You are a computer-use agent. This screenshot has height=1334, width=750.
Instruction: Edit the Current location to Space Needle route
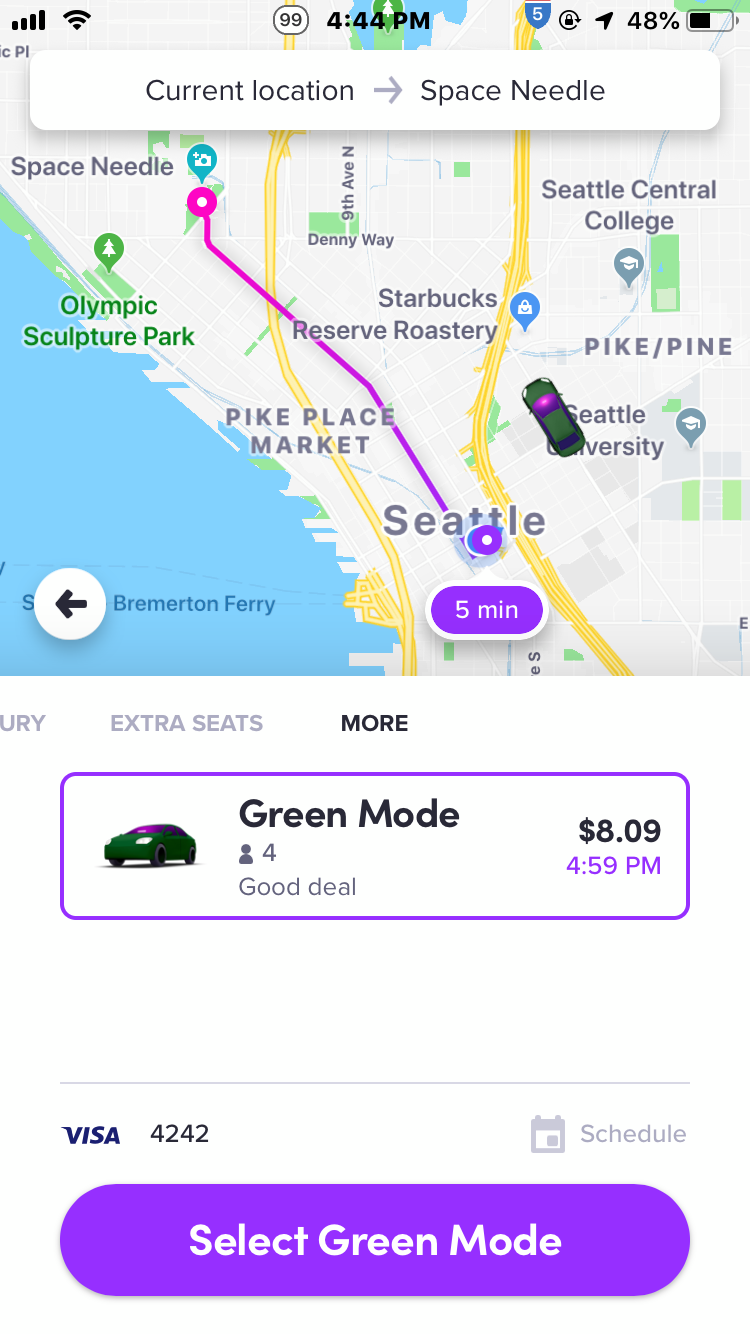coord(375,91)
